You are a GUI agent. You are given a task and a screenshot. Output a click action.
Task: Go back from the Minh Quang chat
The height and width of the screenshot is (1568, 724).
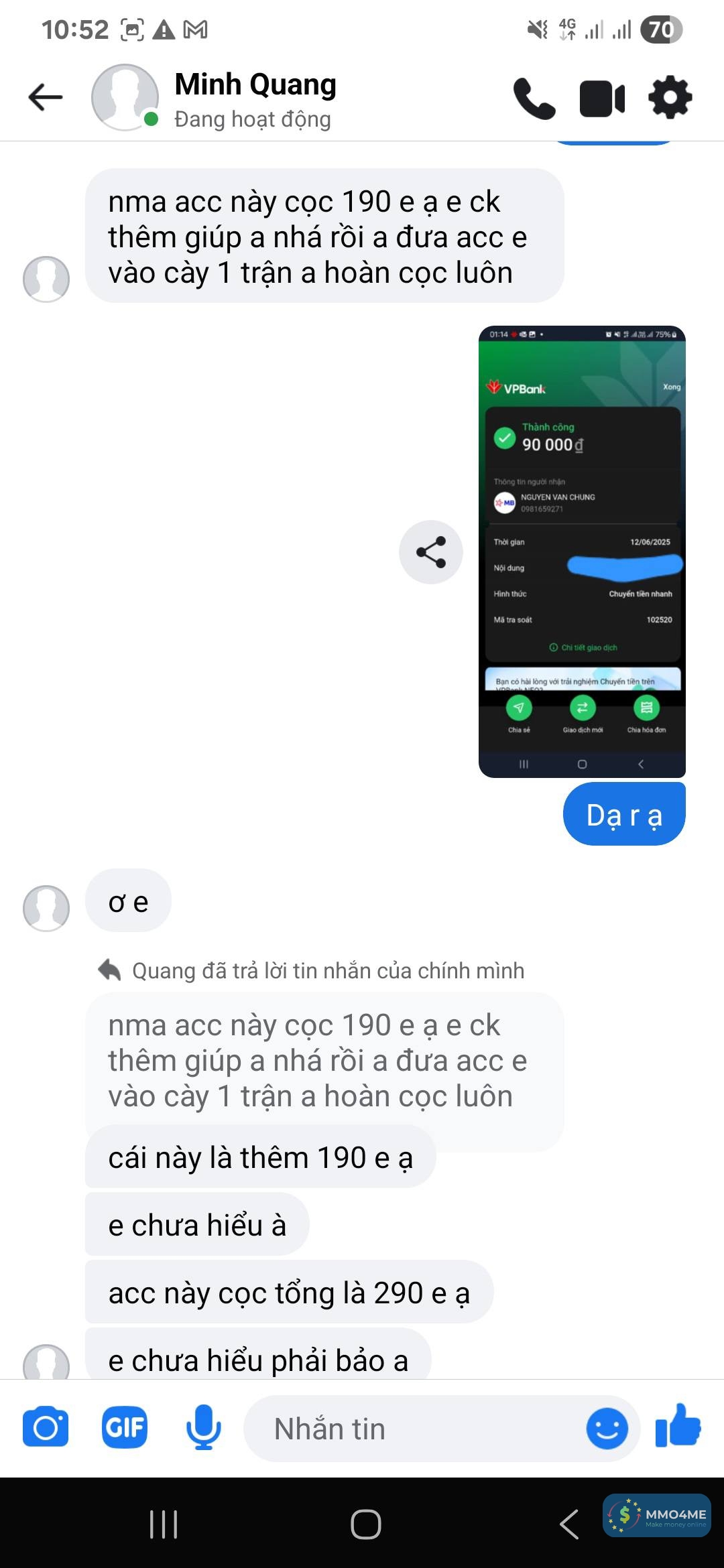[x=46, y=97]
